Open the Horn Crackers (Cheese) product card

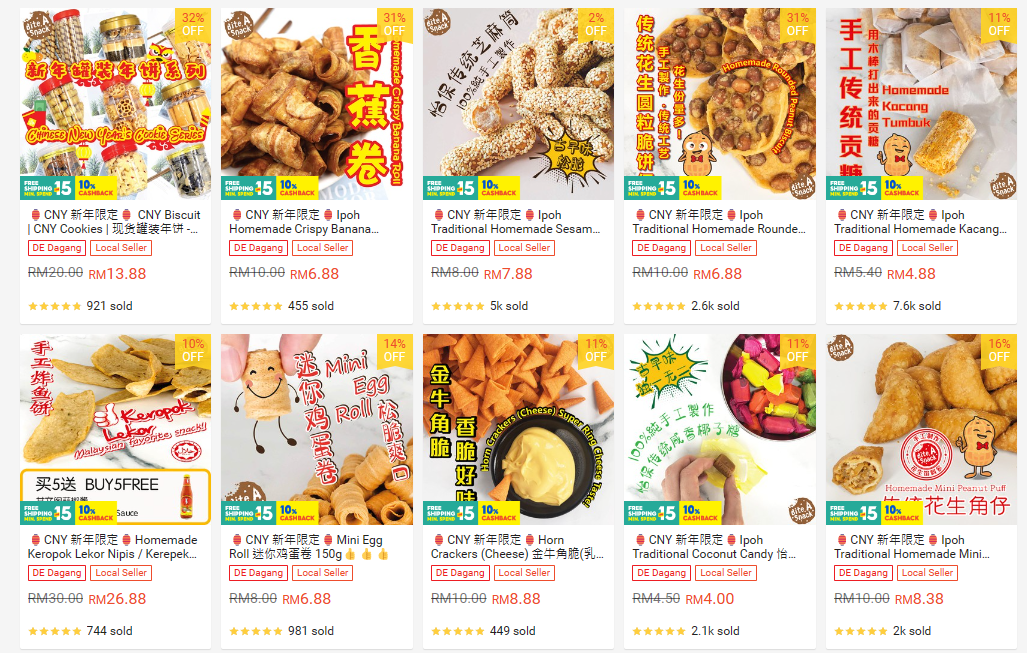pos(518,430)
